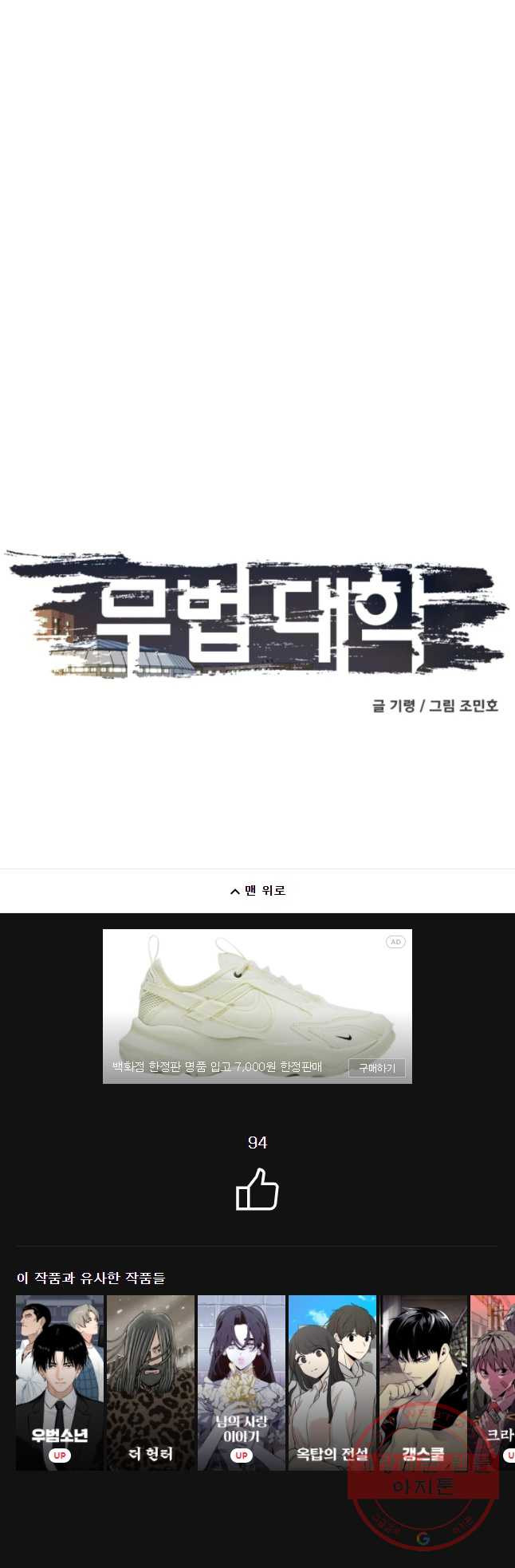Open the 옥탑의 전설 webtoon
This screenshot has width=515, height=1568.
(332, 1382)
